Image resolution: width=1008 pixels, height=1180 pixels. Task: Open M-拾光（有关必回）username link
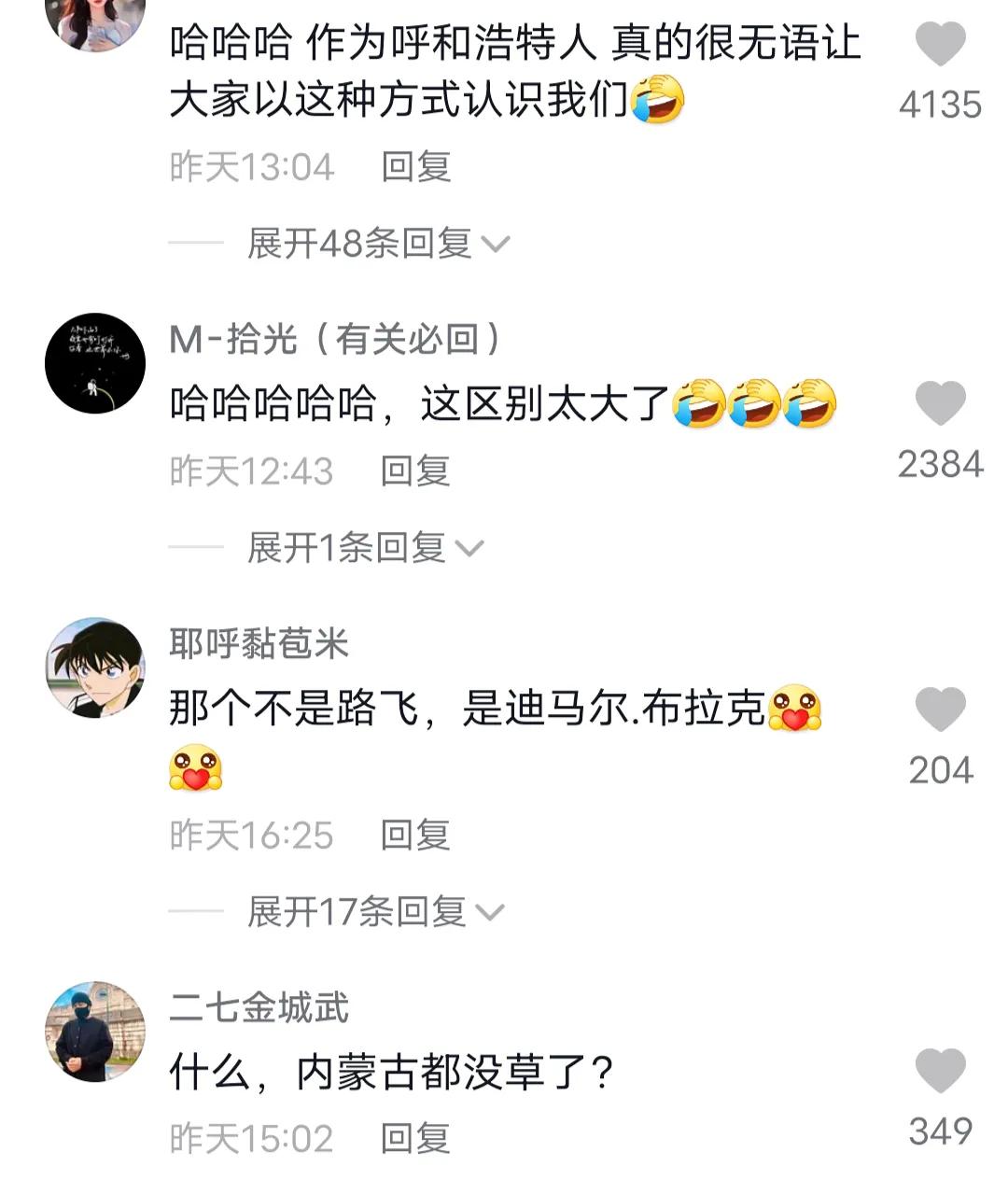pyautogui.click(x=333, y=341)
